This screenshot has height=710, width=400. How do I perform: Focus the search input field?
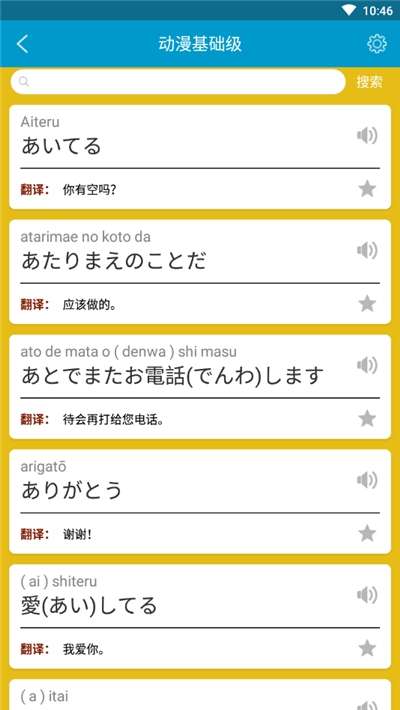[178, 82]
